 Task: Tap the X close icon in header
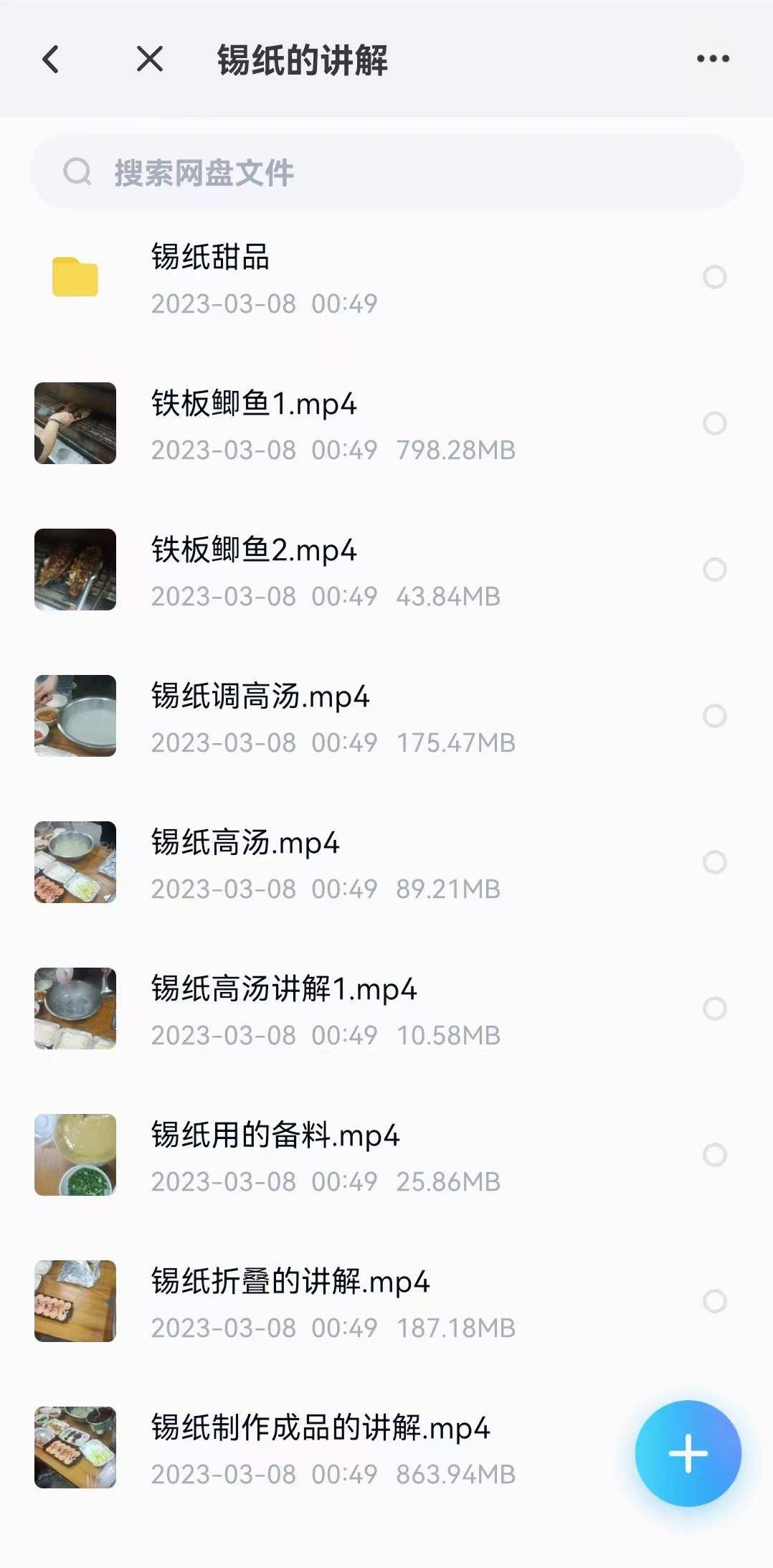tap(148, 60)
